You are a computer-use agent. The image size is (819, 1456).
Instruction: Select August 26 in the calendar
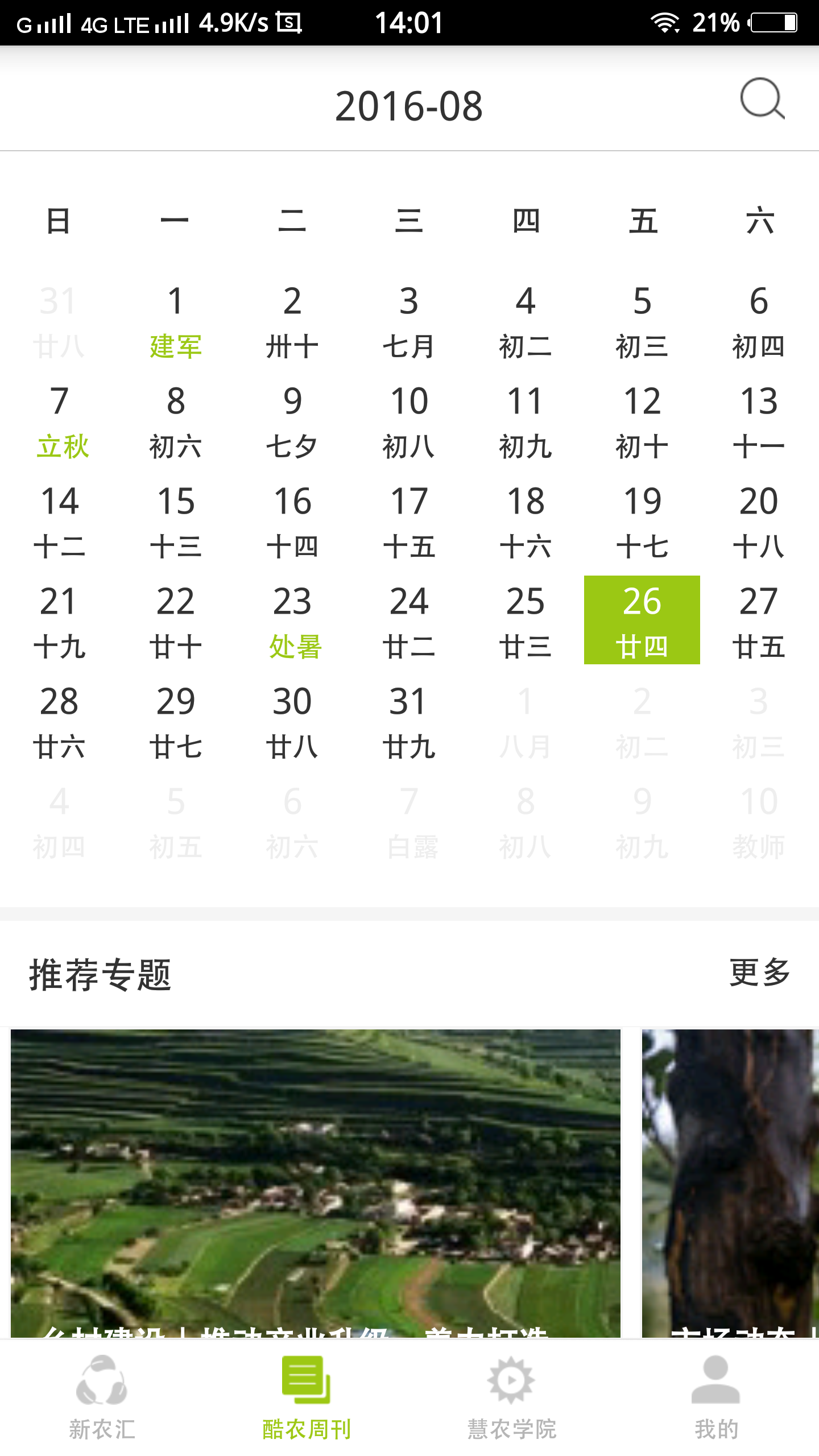(x=642, y=620)
